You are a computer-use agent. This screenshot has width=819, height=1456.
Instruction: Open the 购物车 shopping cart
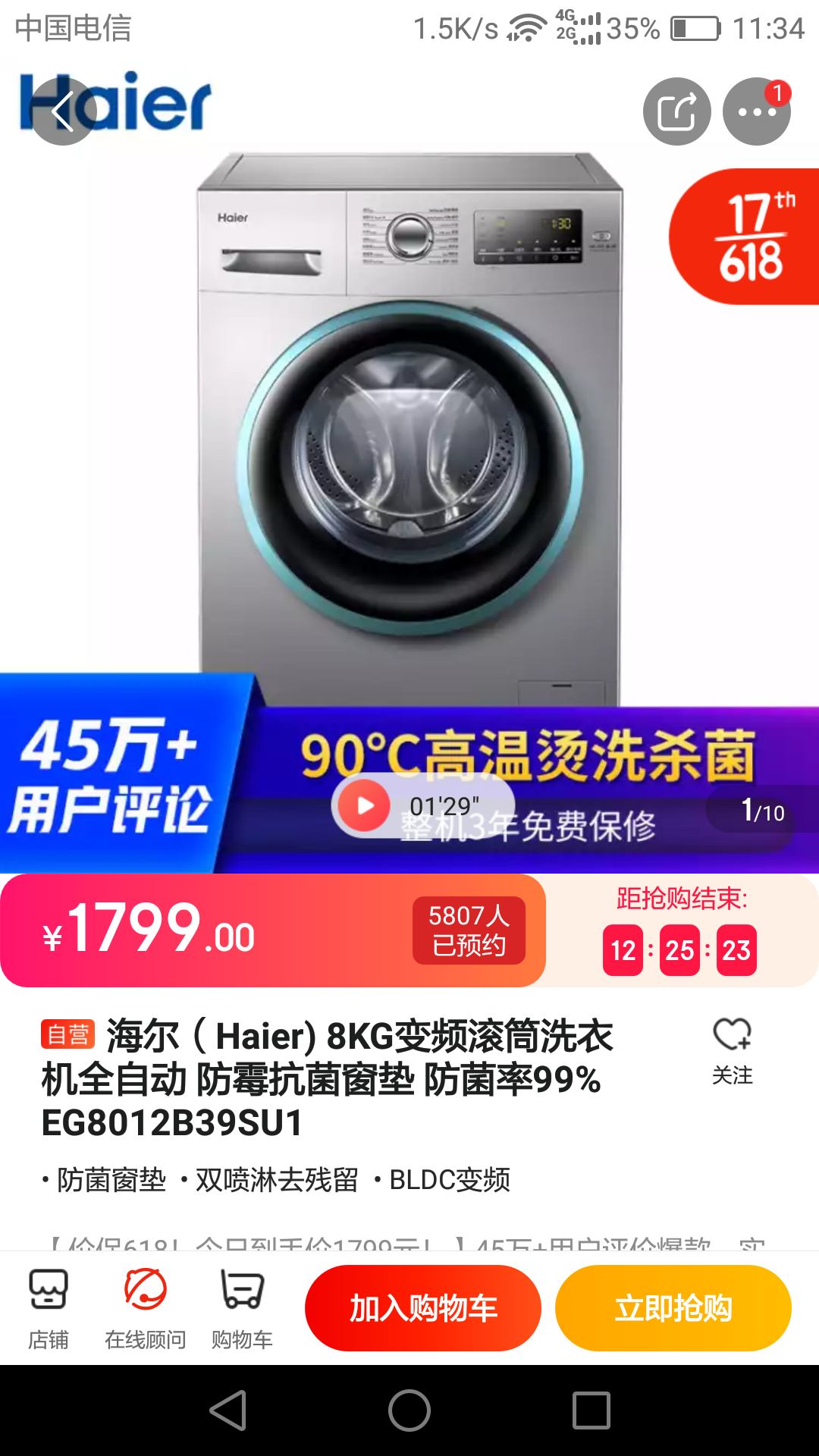[x=242, y=1307]
